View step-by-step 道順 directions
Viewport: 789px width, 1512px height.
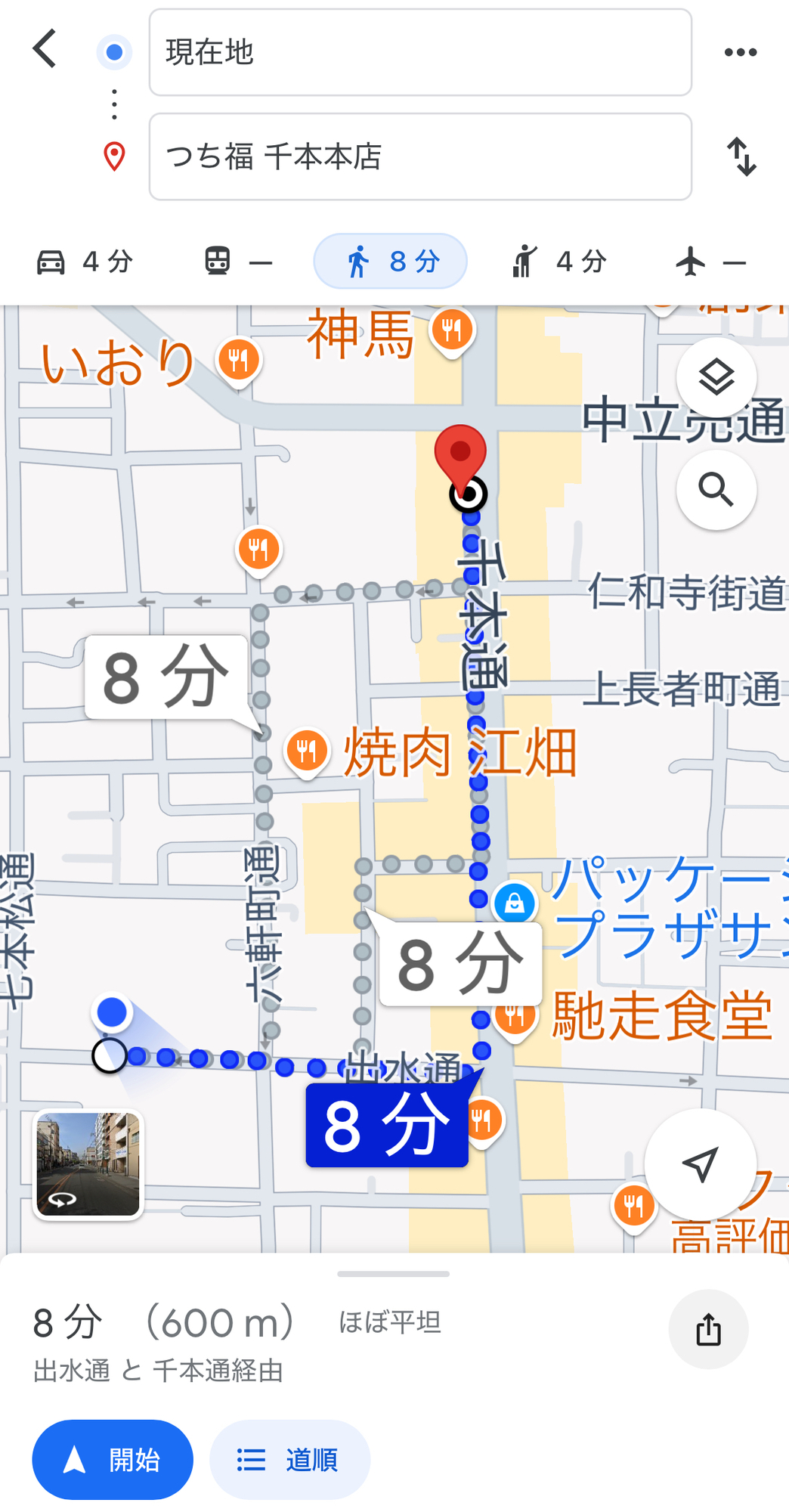289,1459
